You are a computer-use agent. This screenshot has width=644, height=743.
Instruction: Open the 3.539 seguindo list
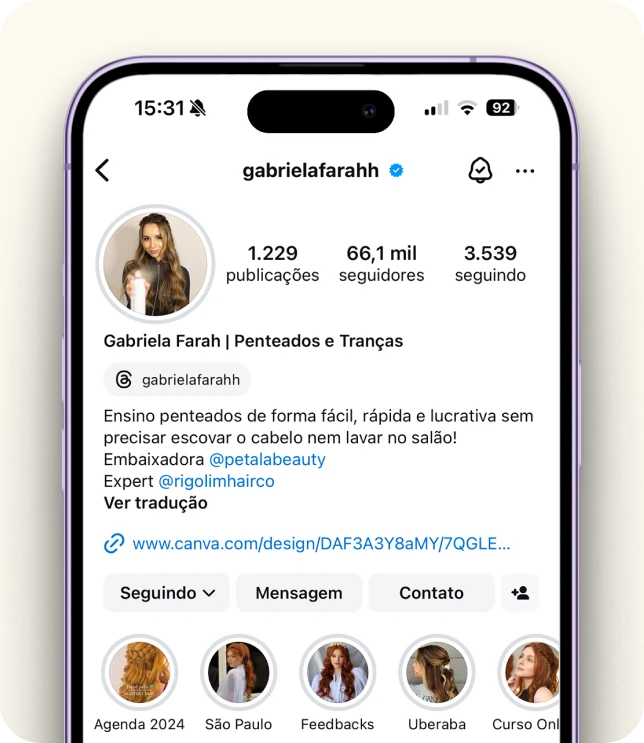tap(490, 264)
